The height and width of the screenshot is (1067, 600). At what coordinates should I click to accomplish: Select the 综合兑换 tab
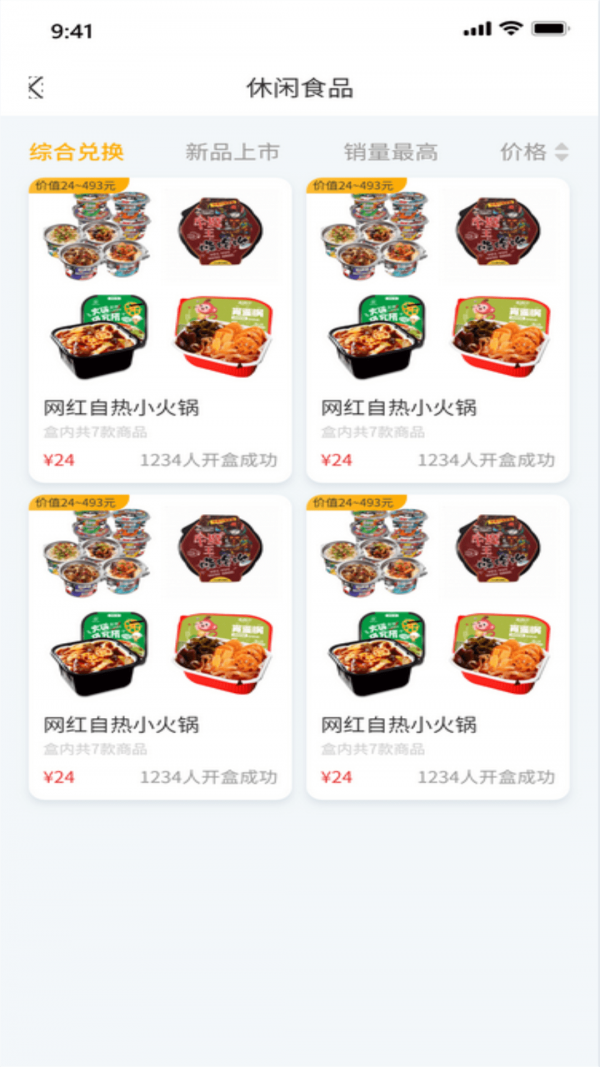(x=77, y=152)
